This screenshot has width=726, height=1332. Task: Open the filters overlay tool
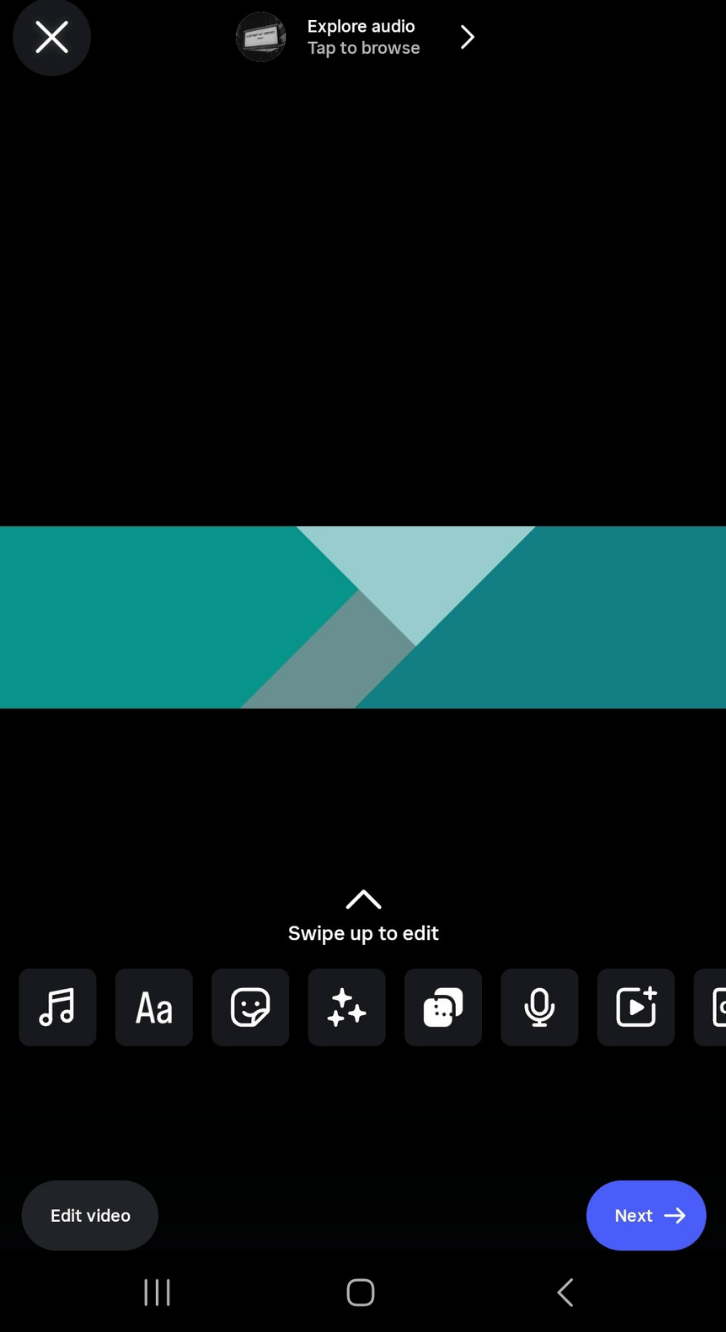(443, 1007)
